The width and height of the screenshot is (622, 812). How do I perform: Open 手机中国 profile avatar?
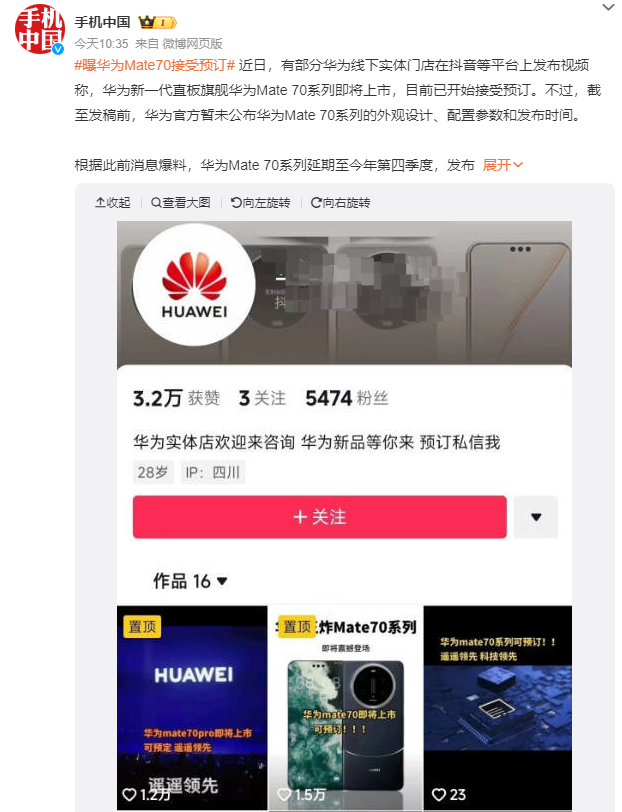pos(40,29)
